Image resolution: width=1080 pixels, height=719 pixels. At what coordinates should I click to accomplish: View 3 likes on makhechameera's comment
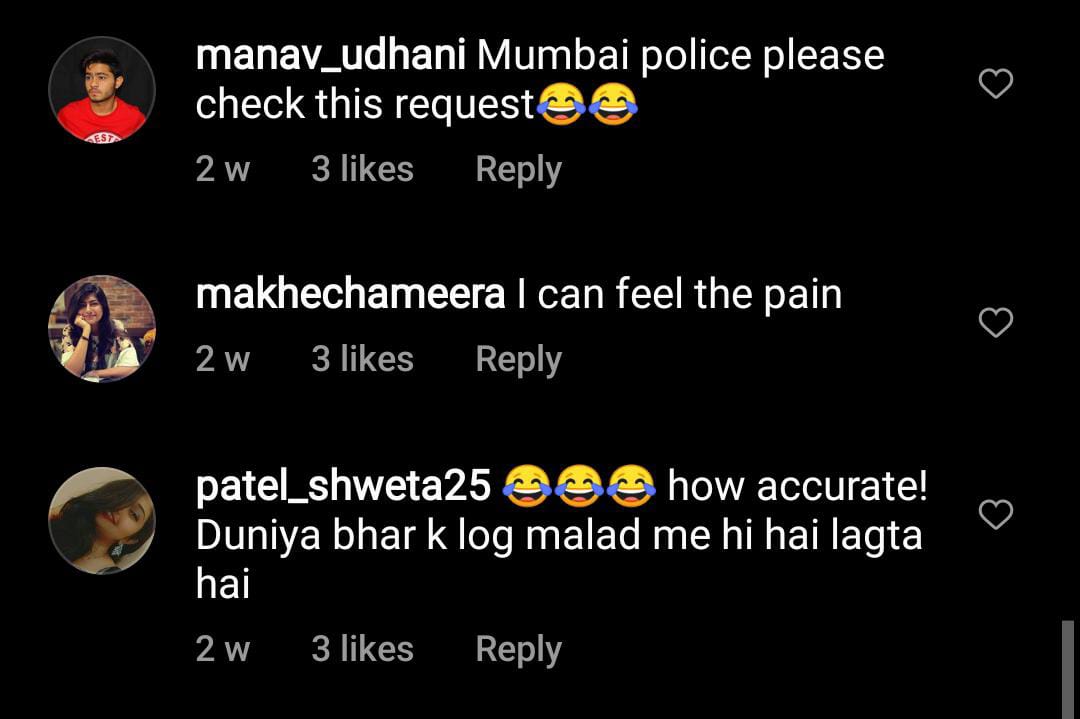(x=362, y=359)
